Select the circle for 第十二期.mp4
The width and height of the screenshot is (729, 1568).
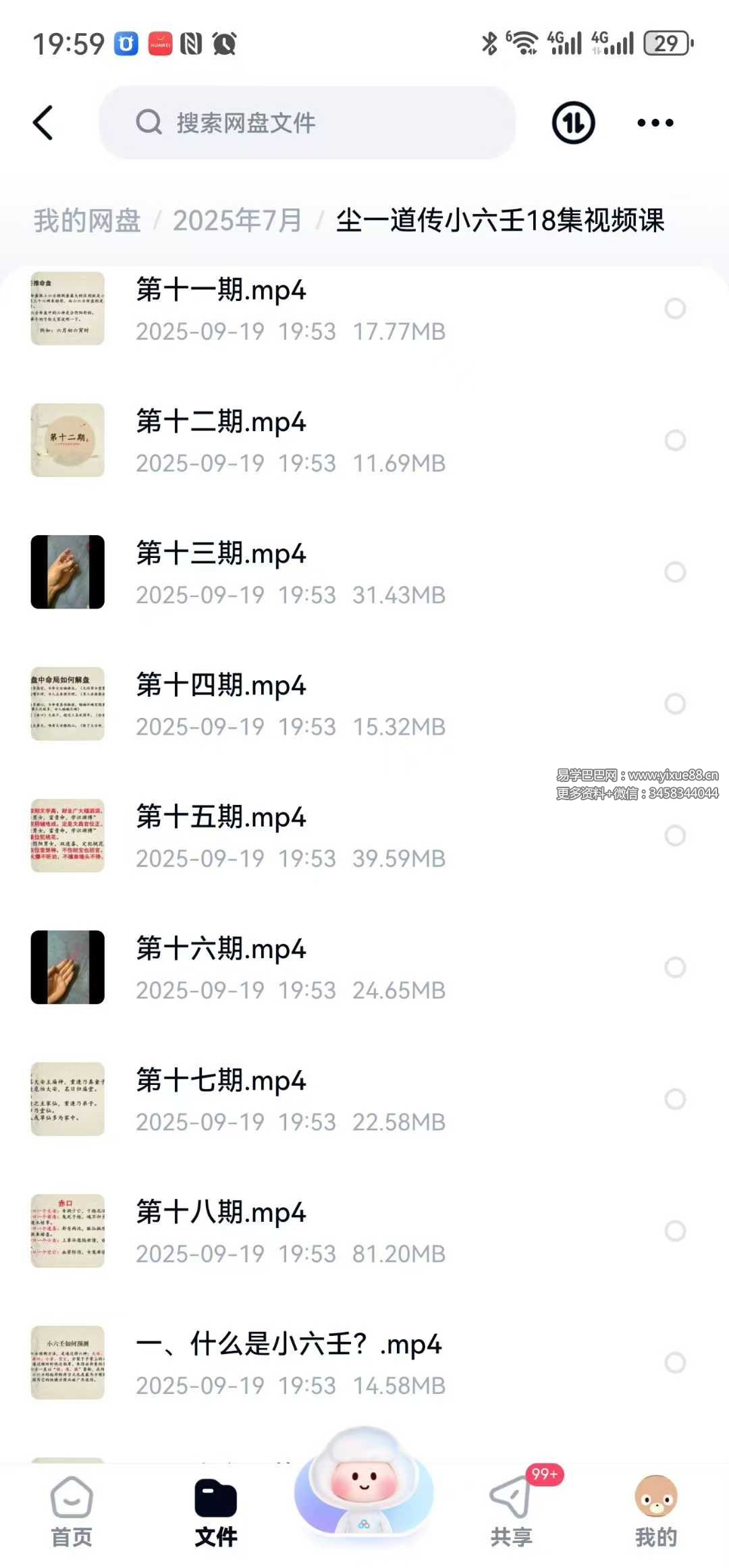click(675, 441)
